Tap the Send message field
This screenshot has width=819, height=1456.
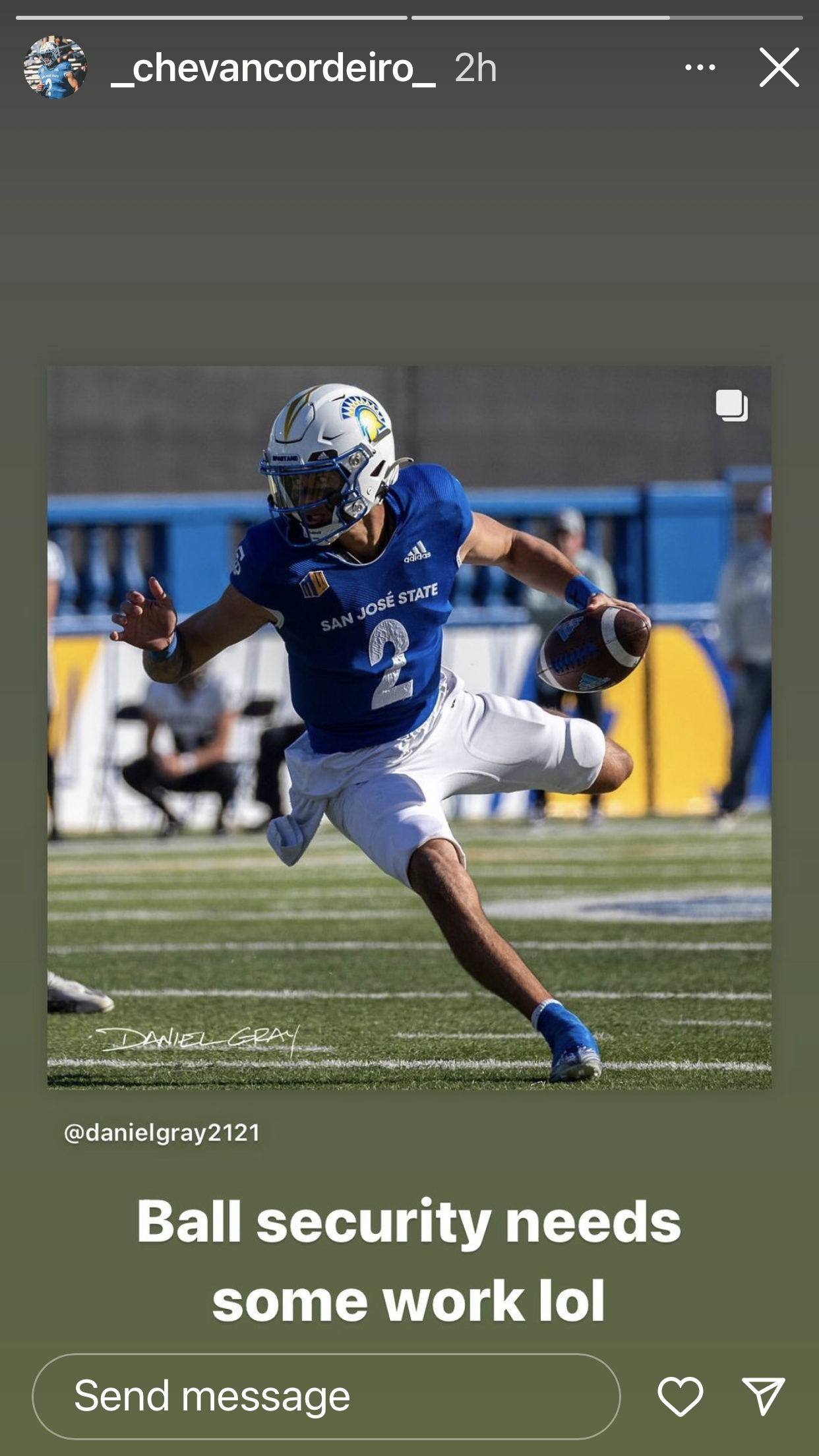pos(326,1396)
